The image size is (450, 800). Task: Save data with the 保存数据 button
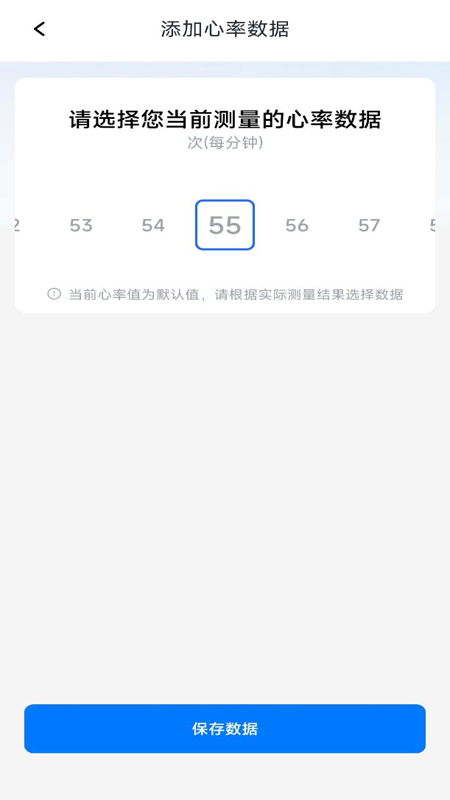click(x=225, y=729)
